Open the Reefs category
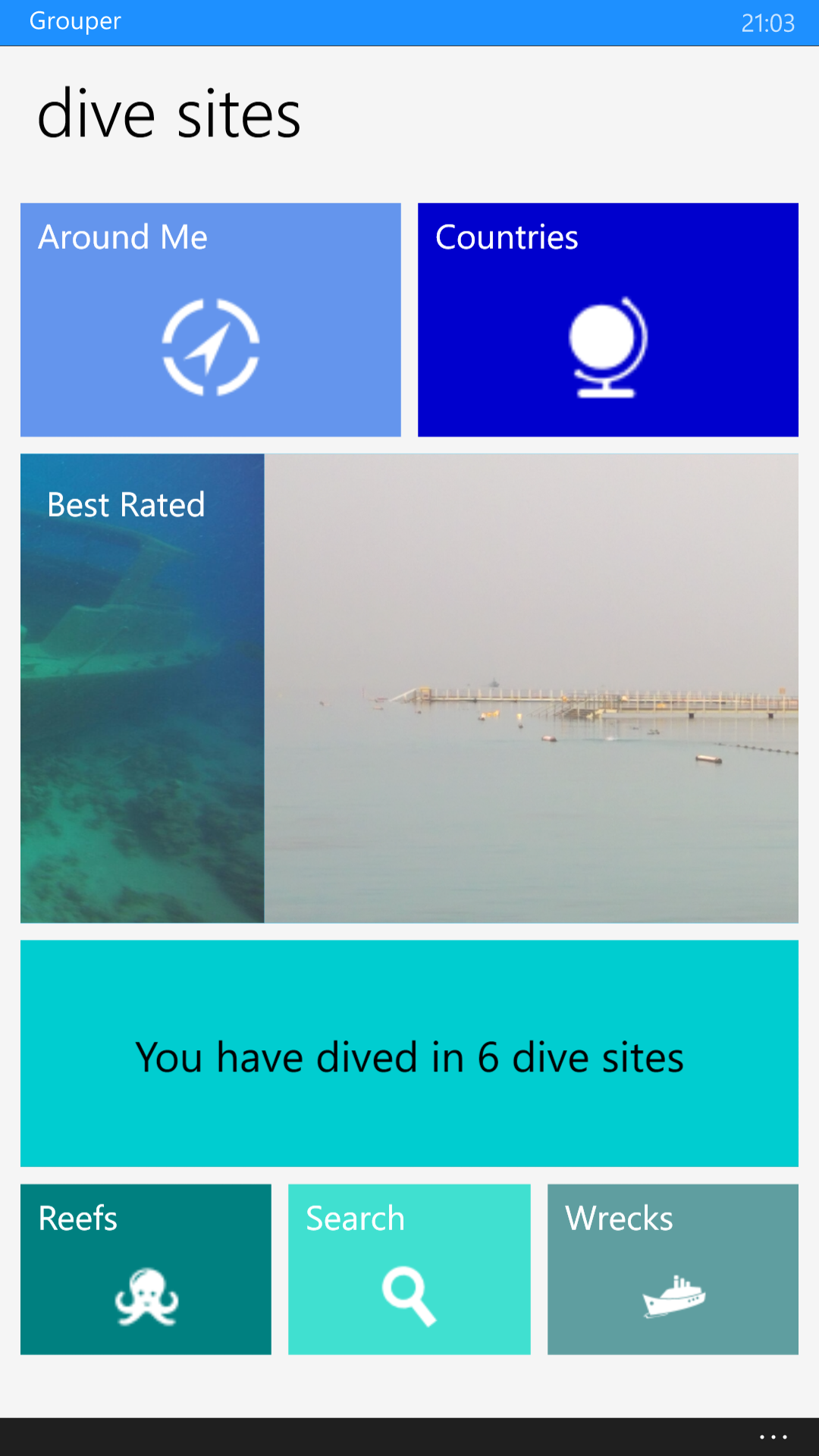The height and width of the screenshot is (1456, 819). (x=146, y=1269)
